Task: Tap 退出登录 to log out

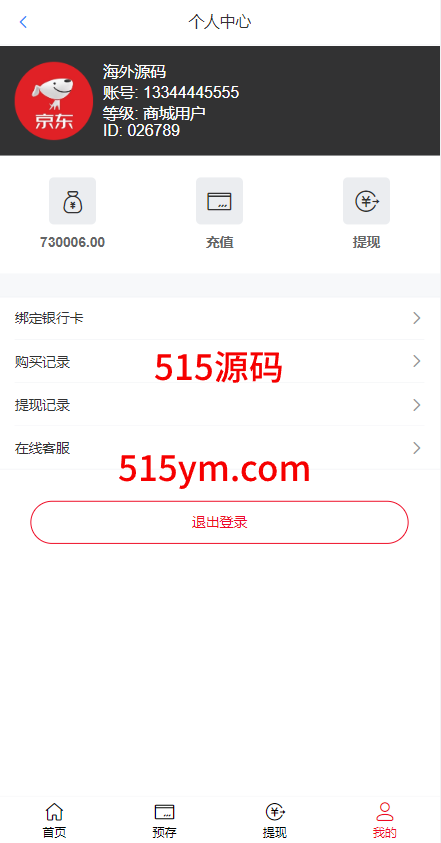Action: pos(219,522)
